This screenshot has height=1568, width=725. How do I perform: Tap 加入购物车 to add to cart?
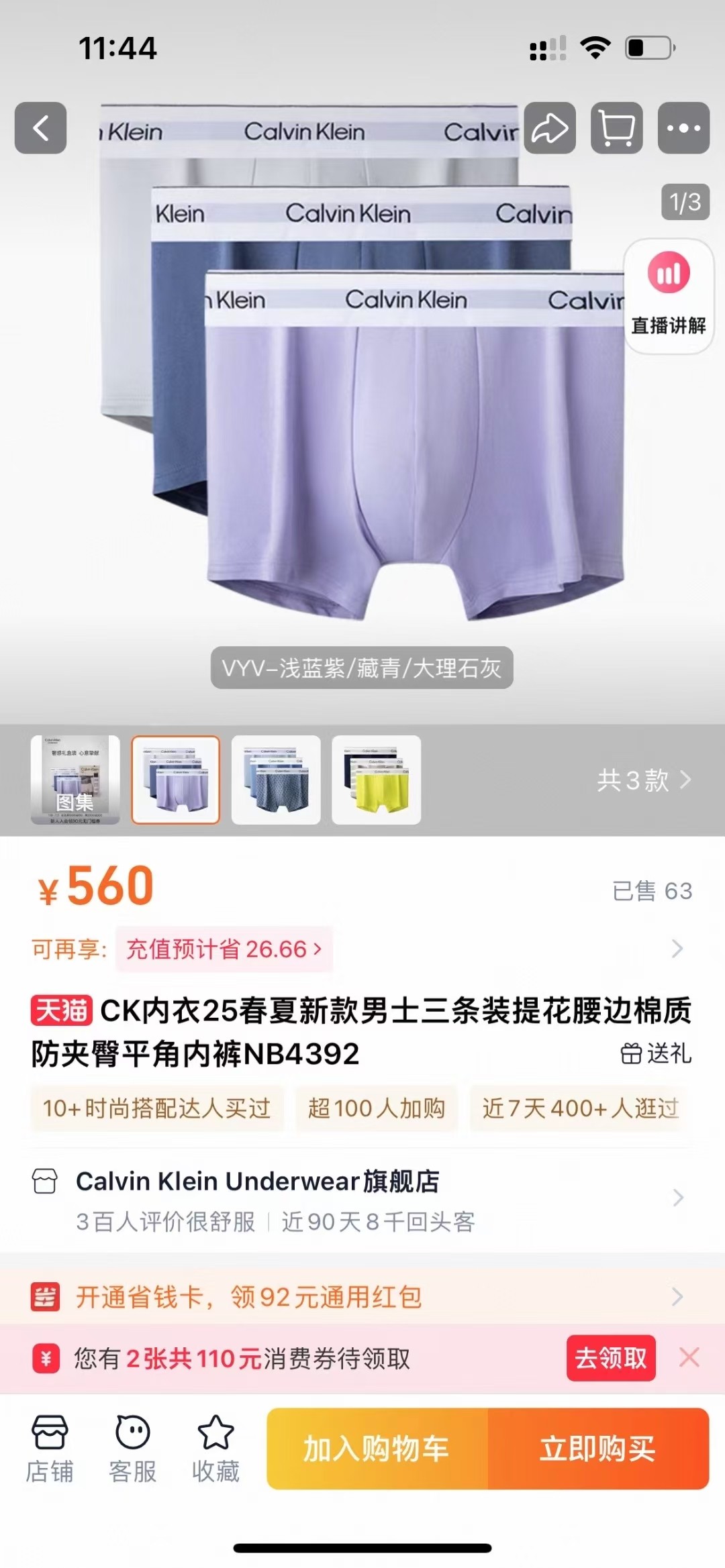click(x=377, y=1449)
